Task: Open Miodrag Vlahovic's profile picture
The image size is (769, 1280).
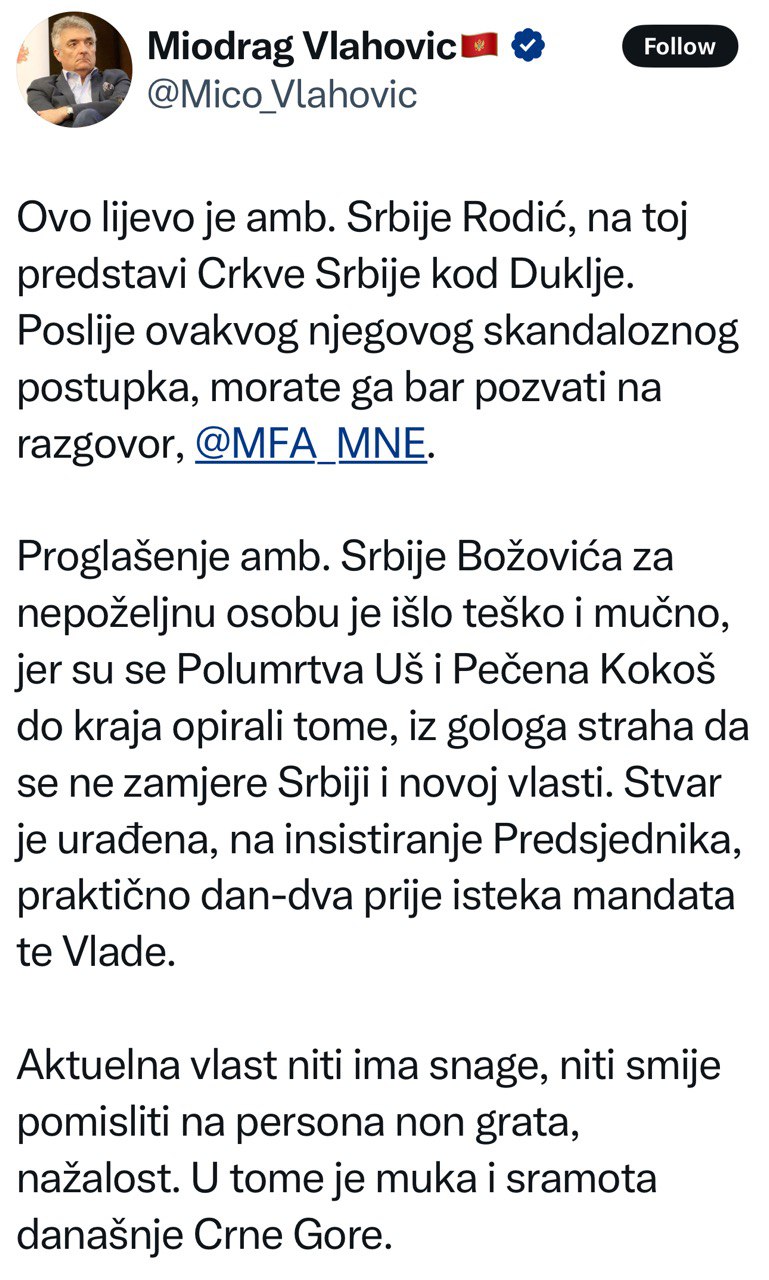Action: tap(74, 69)
